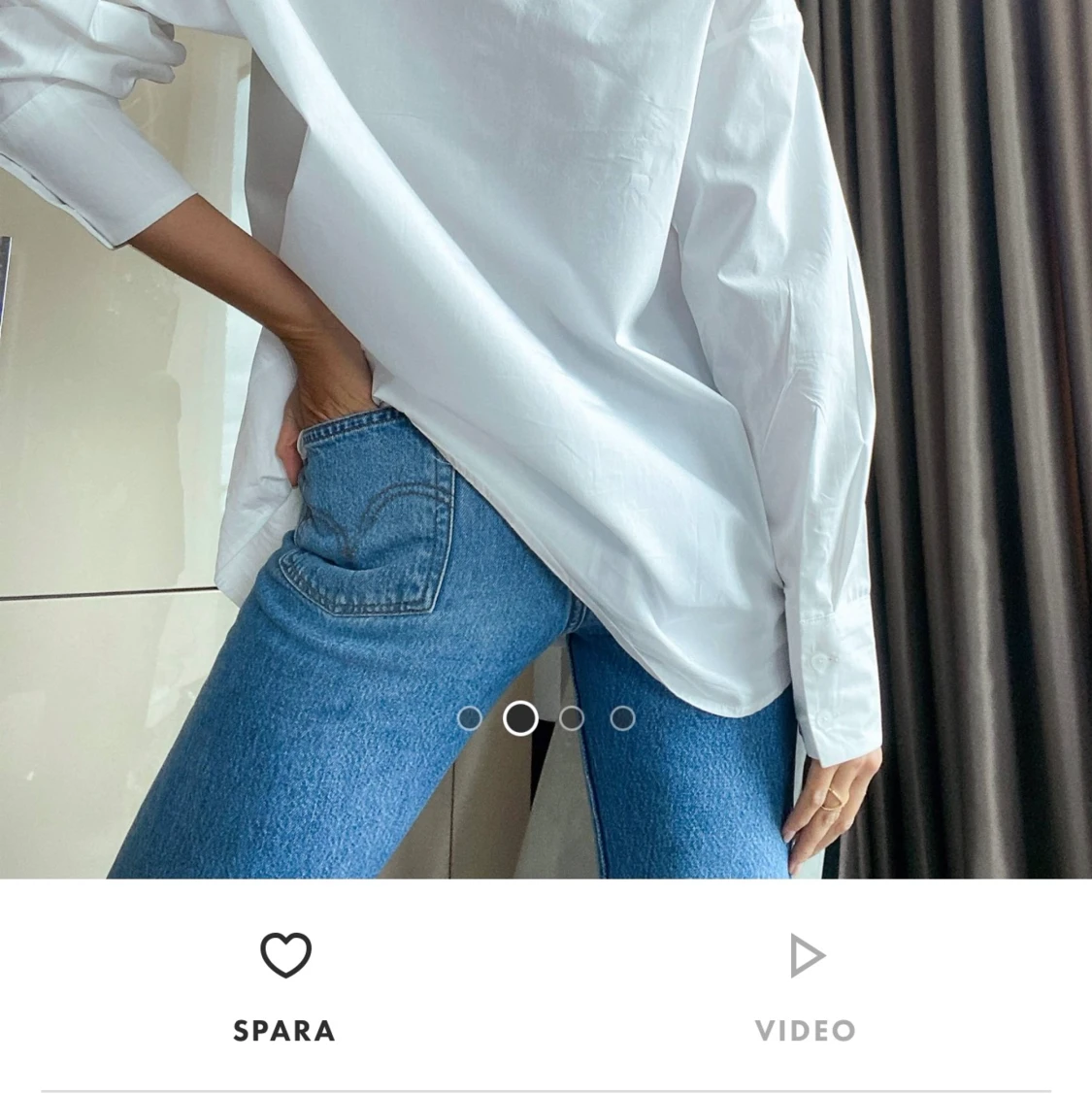Select the third image indicator dot
Screen dimensions: 1092x1094
572,718
